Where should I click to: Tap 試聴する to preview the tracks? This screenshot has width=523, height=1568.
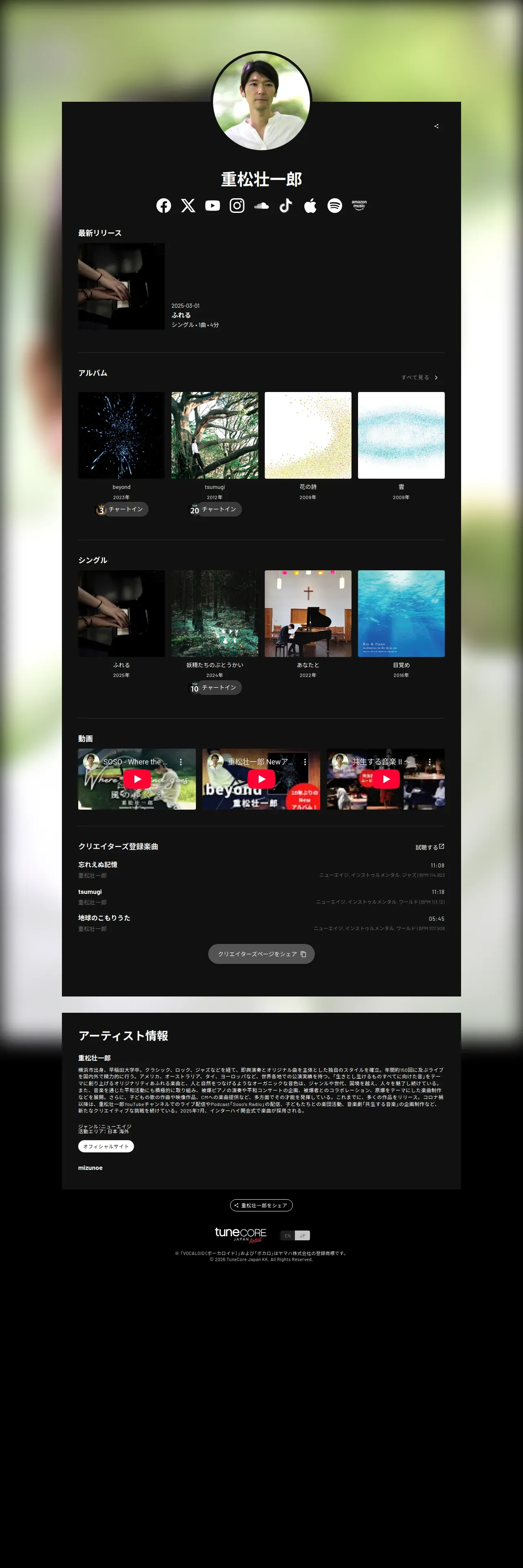click(x=430, y=847)
